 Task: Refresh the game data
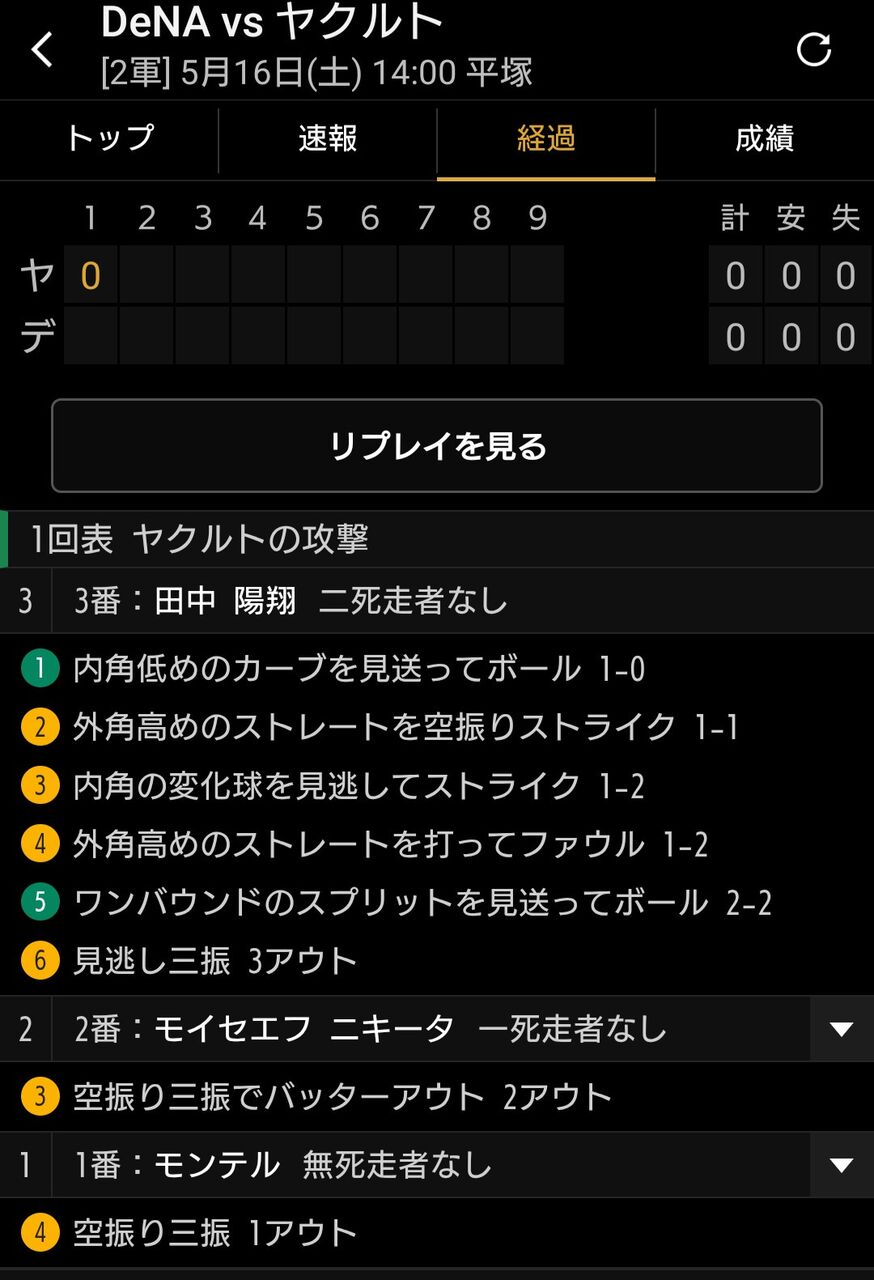pyautogui.click(x=814, y=49)
